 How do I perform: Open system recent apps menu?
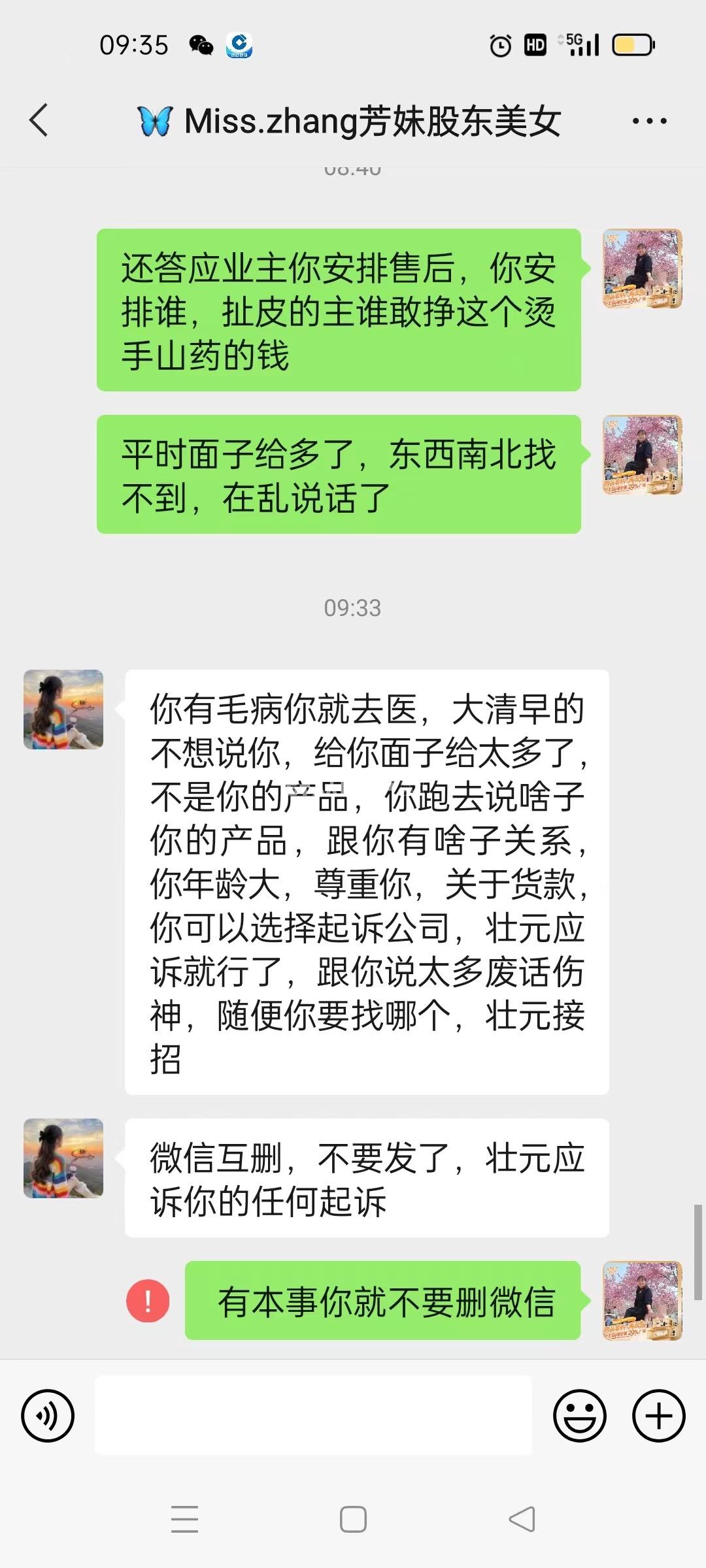click(184, 1519)
